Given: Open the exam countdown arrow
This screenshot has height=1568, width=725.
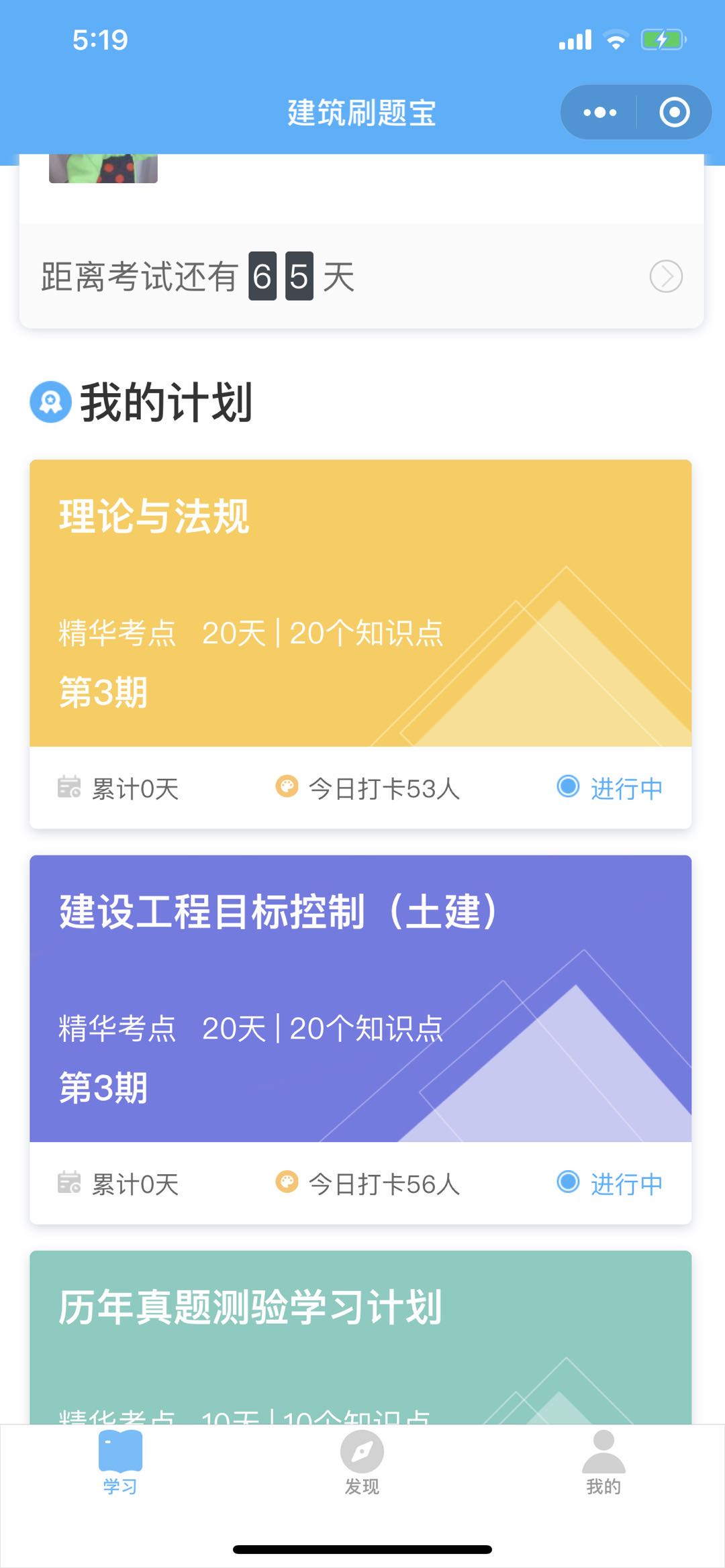Looking at the screenshot, I should click(x=666, y=276).
